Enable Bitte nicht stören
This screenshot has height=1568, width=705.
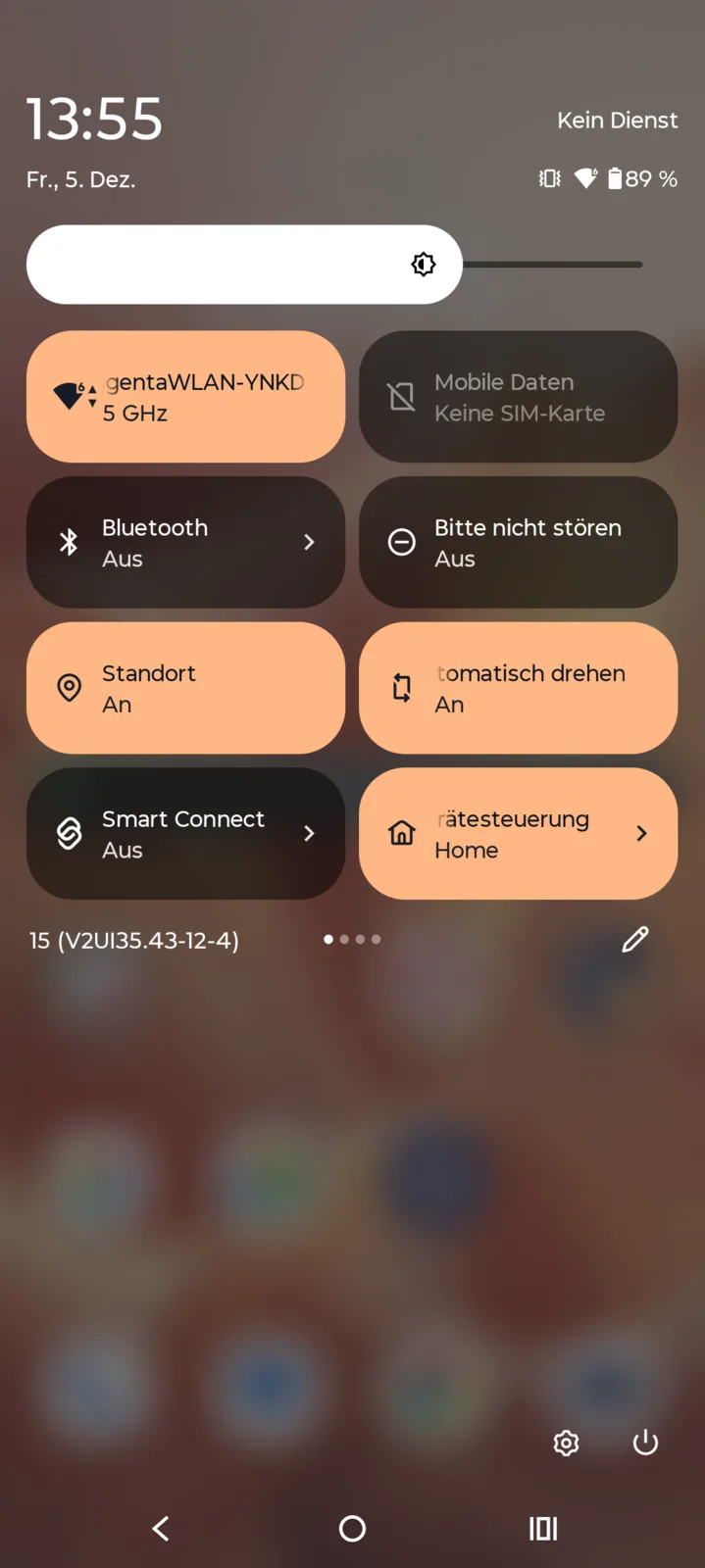coord(518,542)
